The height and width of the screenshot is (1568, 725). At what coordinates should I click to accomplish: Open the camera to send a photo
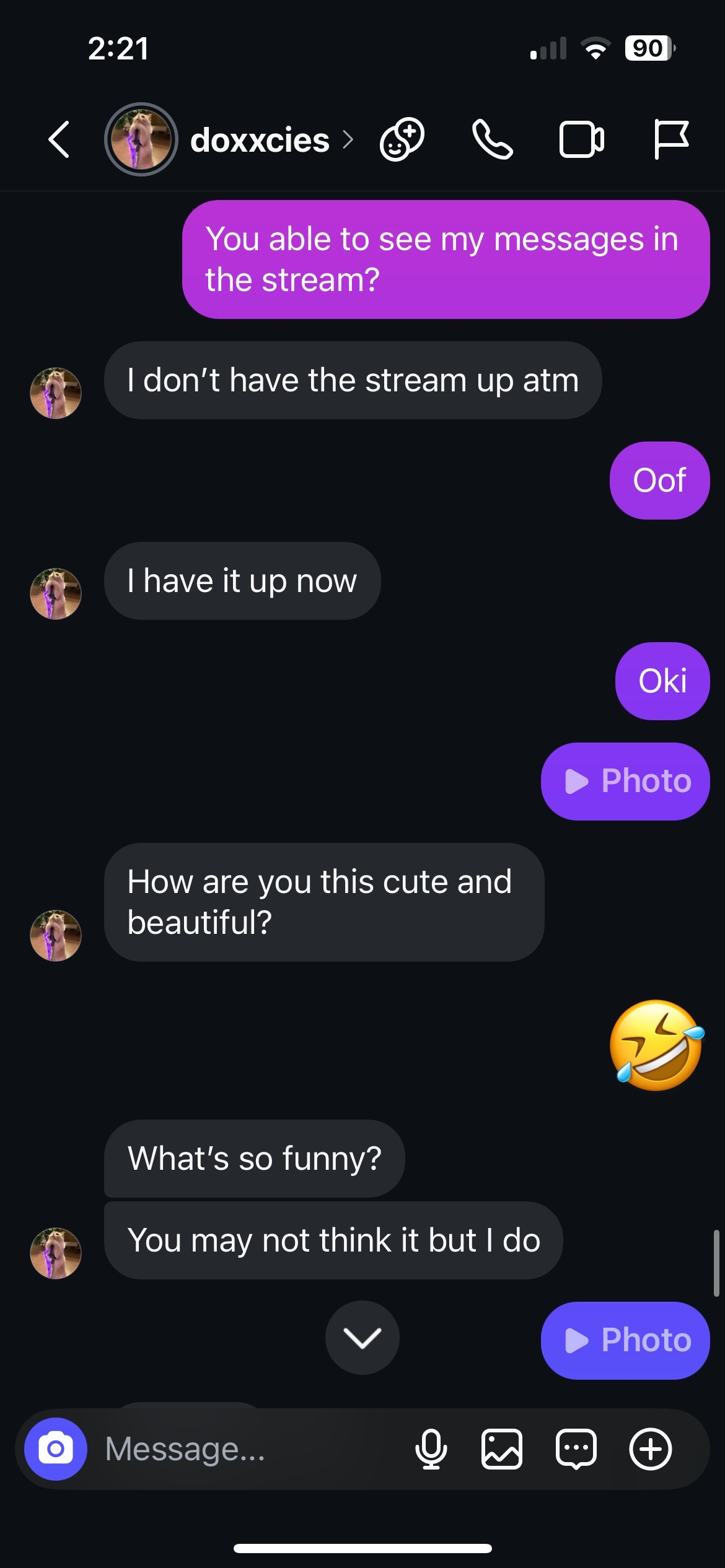click(56, 1448)
